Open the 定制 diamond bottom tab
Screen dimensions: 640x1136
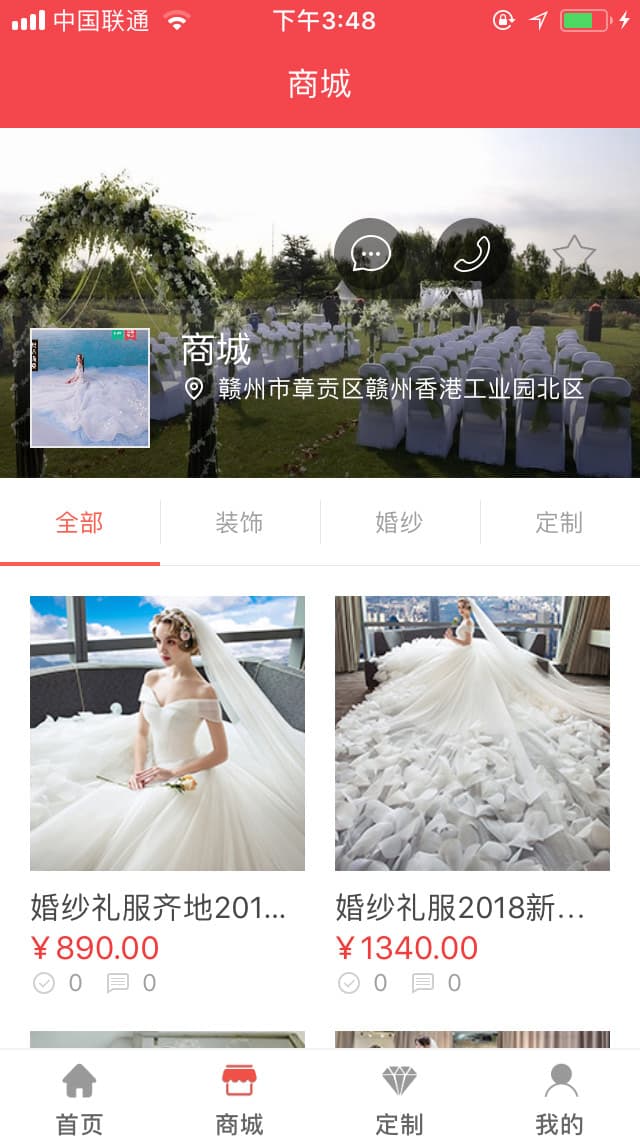pyautogui.click(x=400, y=1097)
